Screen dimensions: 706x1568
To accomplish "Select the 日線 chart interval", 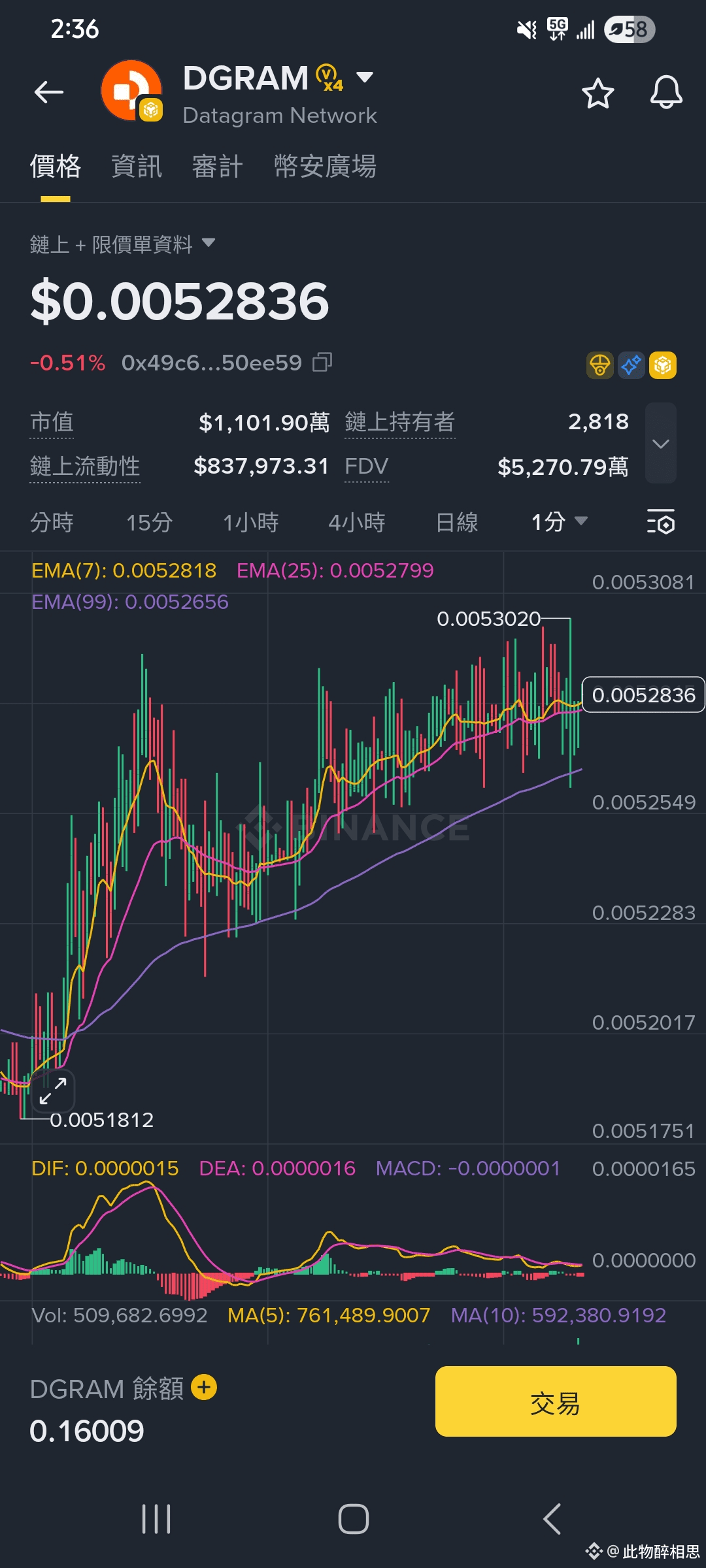I will 456,522.
